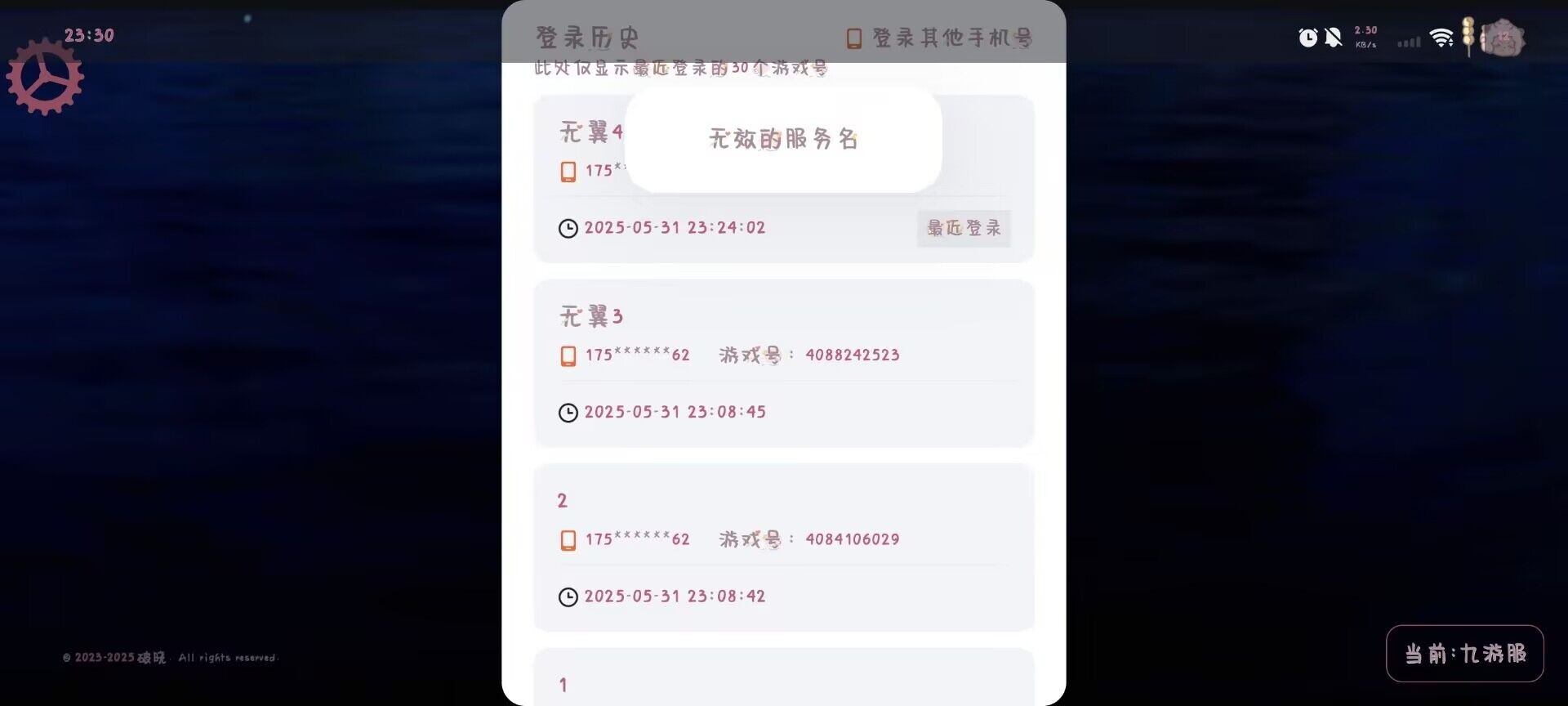Choose account 2 with game ID 4084106029

point(782,546)
